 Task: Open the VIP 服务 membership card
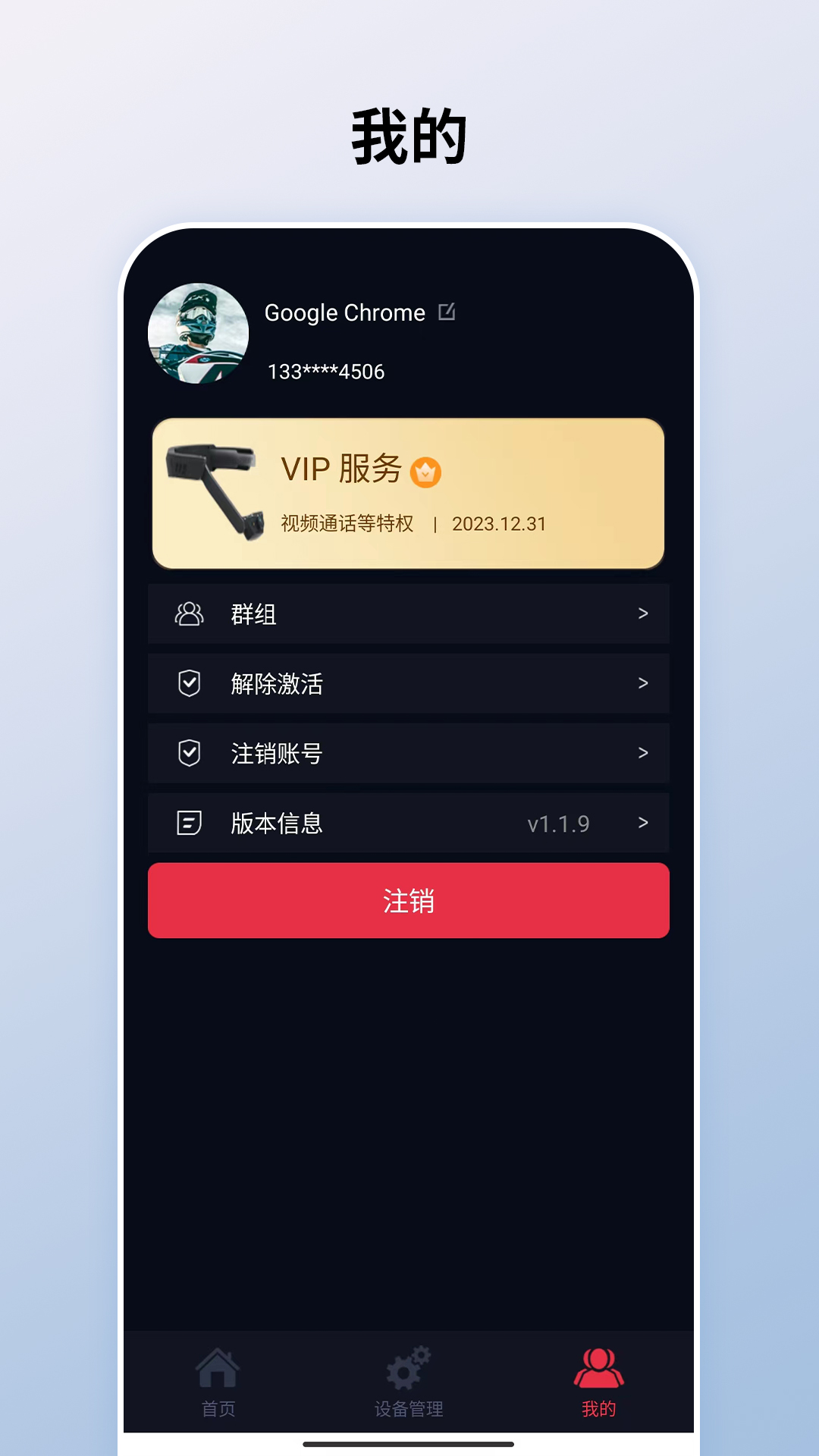click(408, 493)
